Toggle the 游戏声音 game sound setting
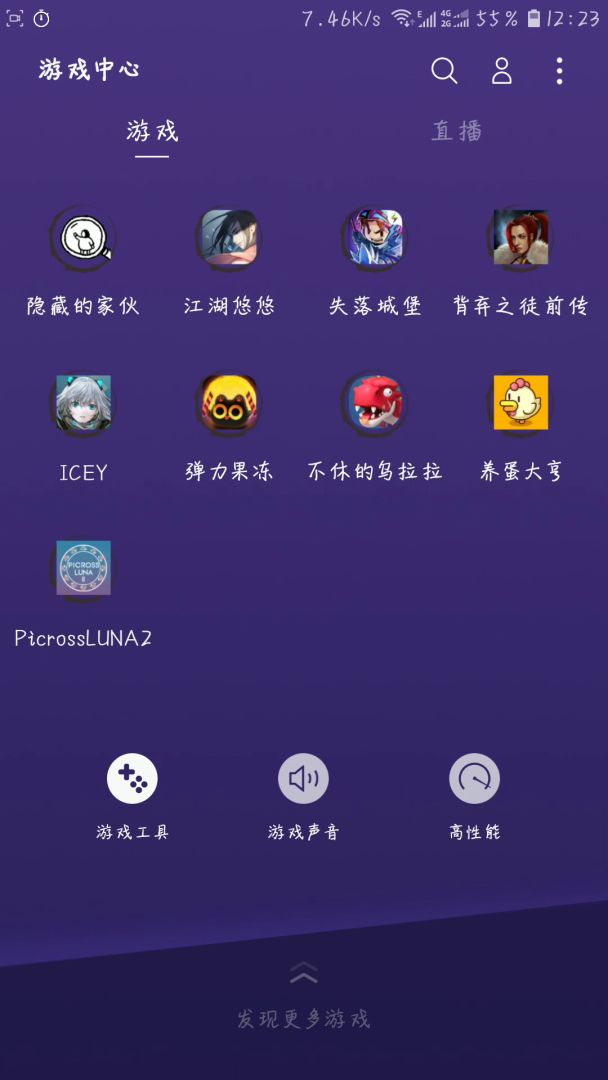The height and width of the screenshot is (1080, 608). click(x=303, y=779)
